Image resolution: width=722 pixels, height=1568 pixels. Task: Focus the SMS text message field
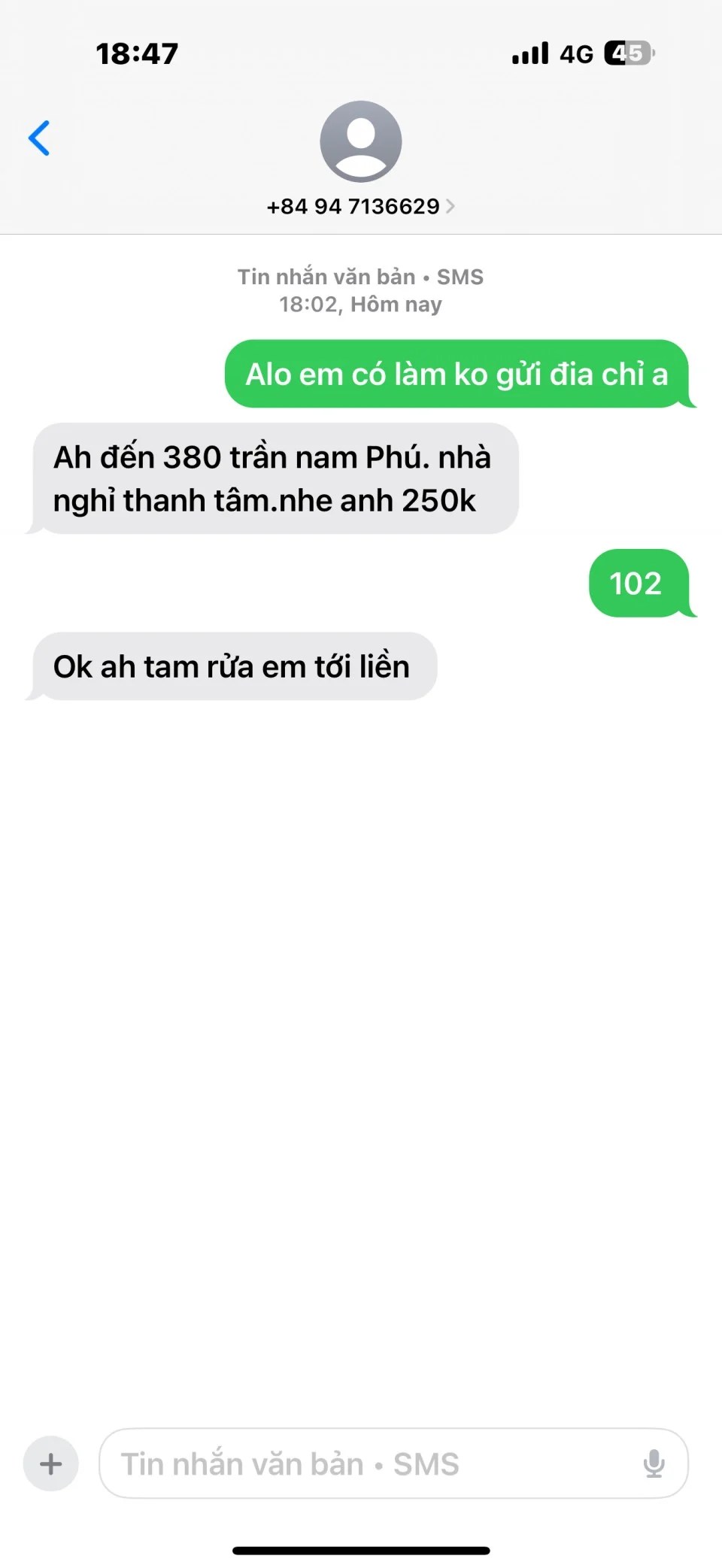tap(369, 1463)
